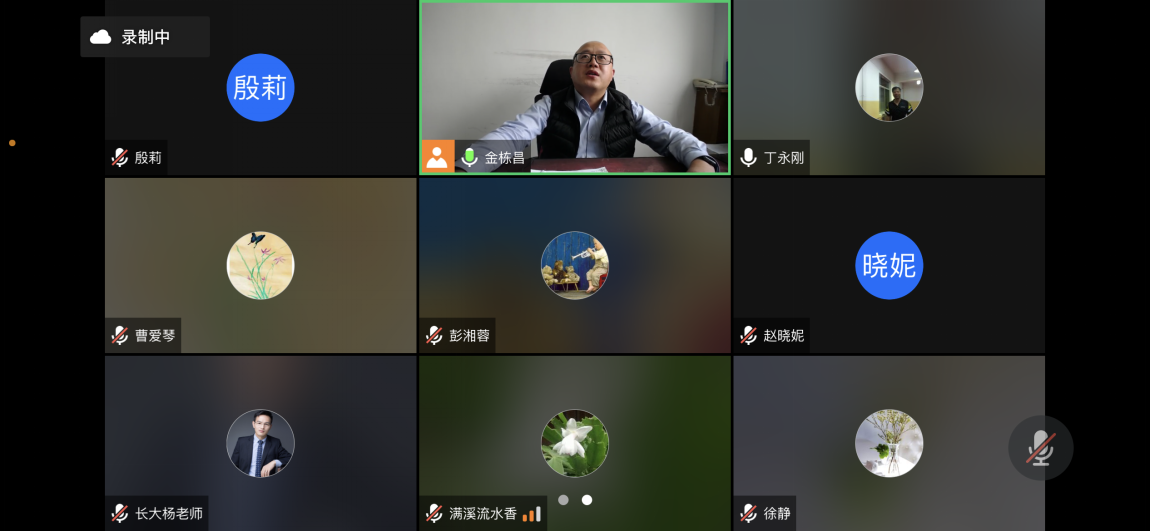Go to the first page dot
Screen dimensions: 1150x531
[563, 500]
